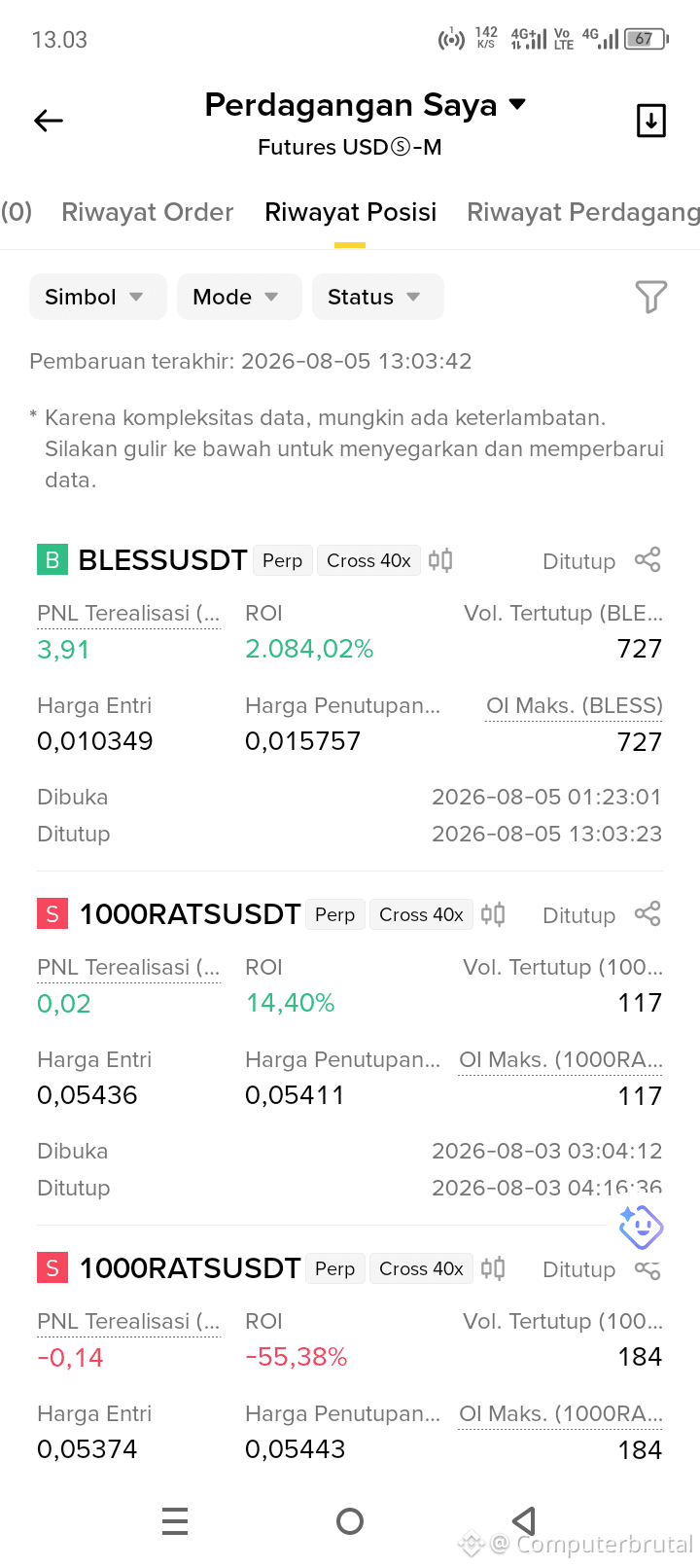Open the Mode filter dropdown
Screen dimensions: 700x1568
[x=239, y=297]
